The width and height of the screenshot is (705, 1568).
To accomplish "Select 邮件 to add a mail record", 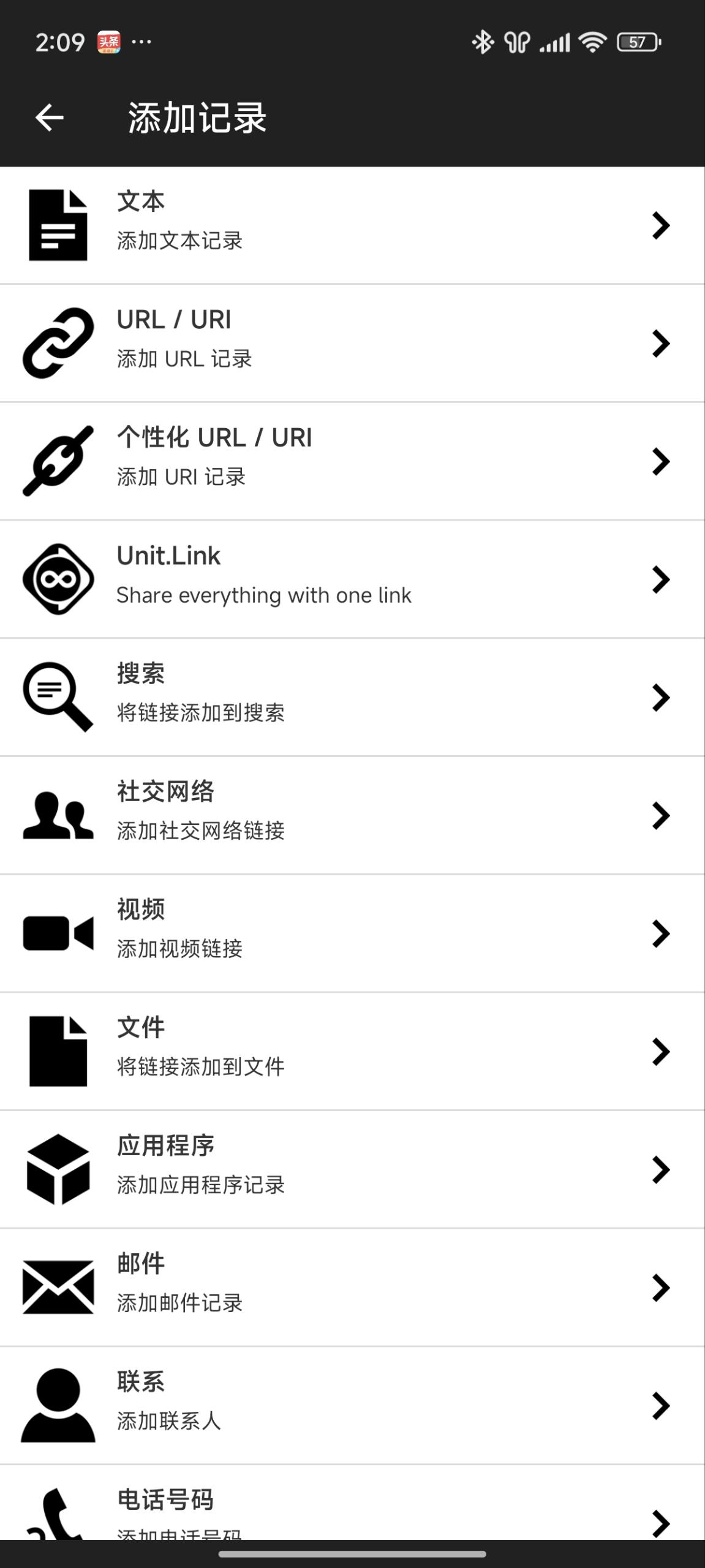I will [x=352, y=1287].
